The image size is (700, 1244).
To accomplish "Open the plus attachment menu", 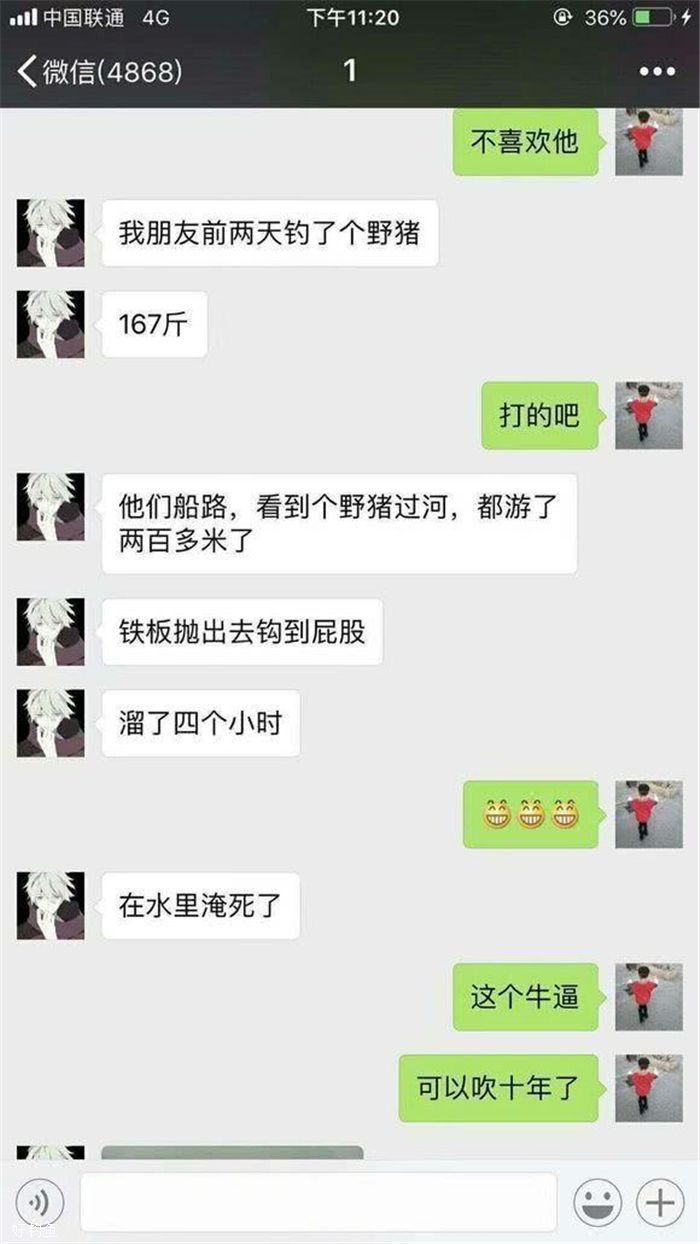I will click(x=659, y=1201).
